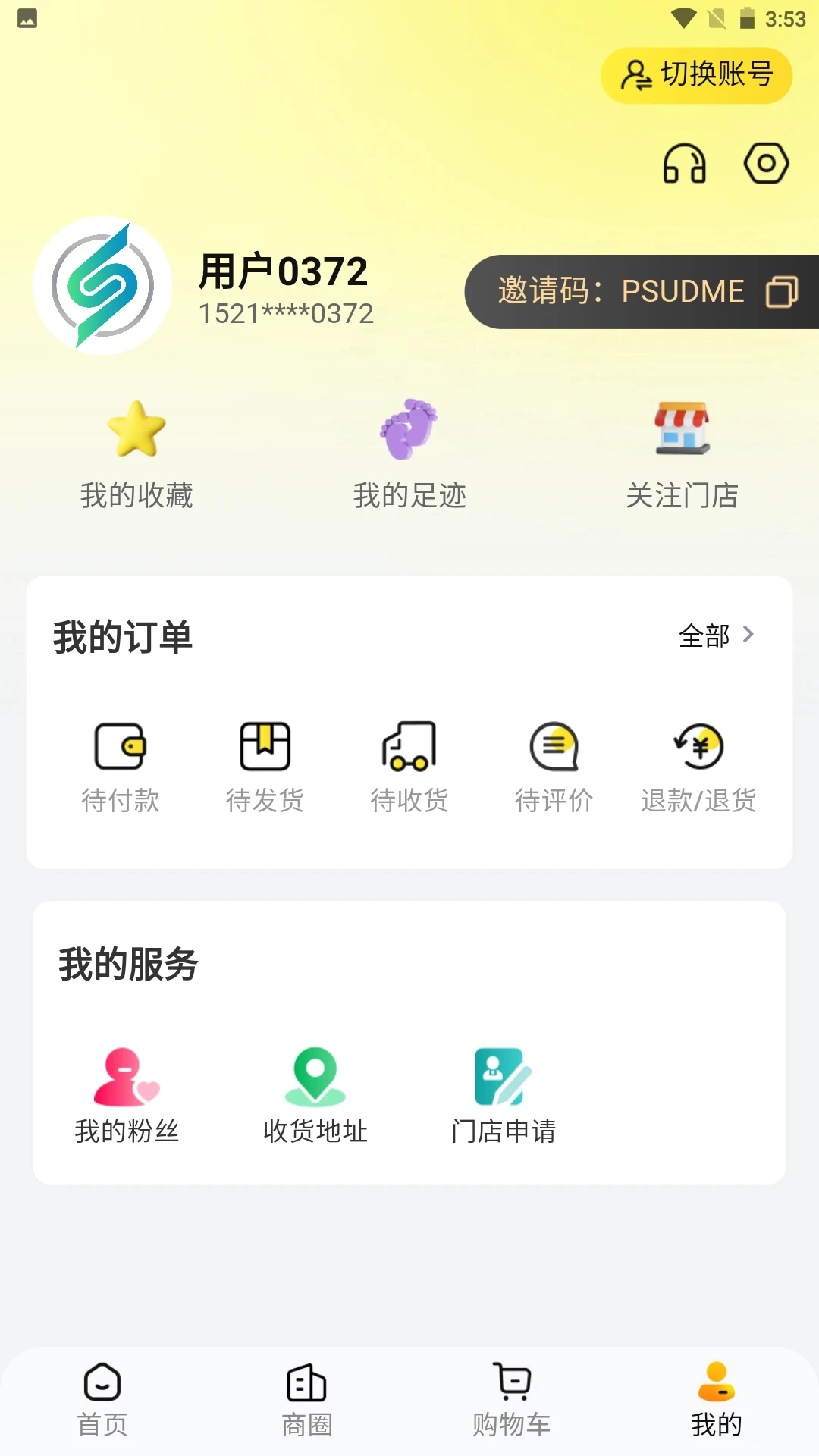The width and height of the screenshot is (819, 1456).
Task: Open 我的收藏 favorites with star icon
Action: point(136,455)
